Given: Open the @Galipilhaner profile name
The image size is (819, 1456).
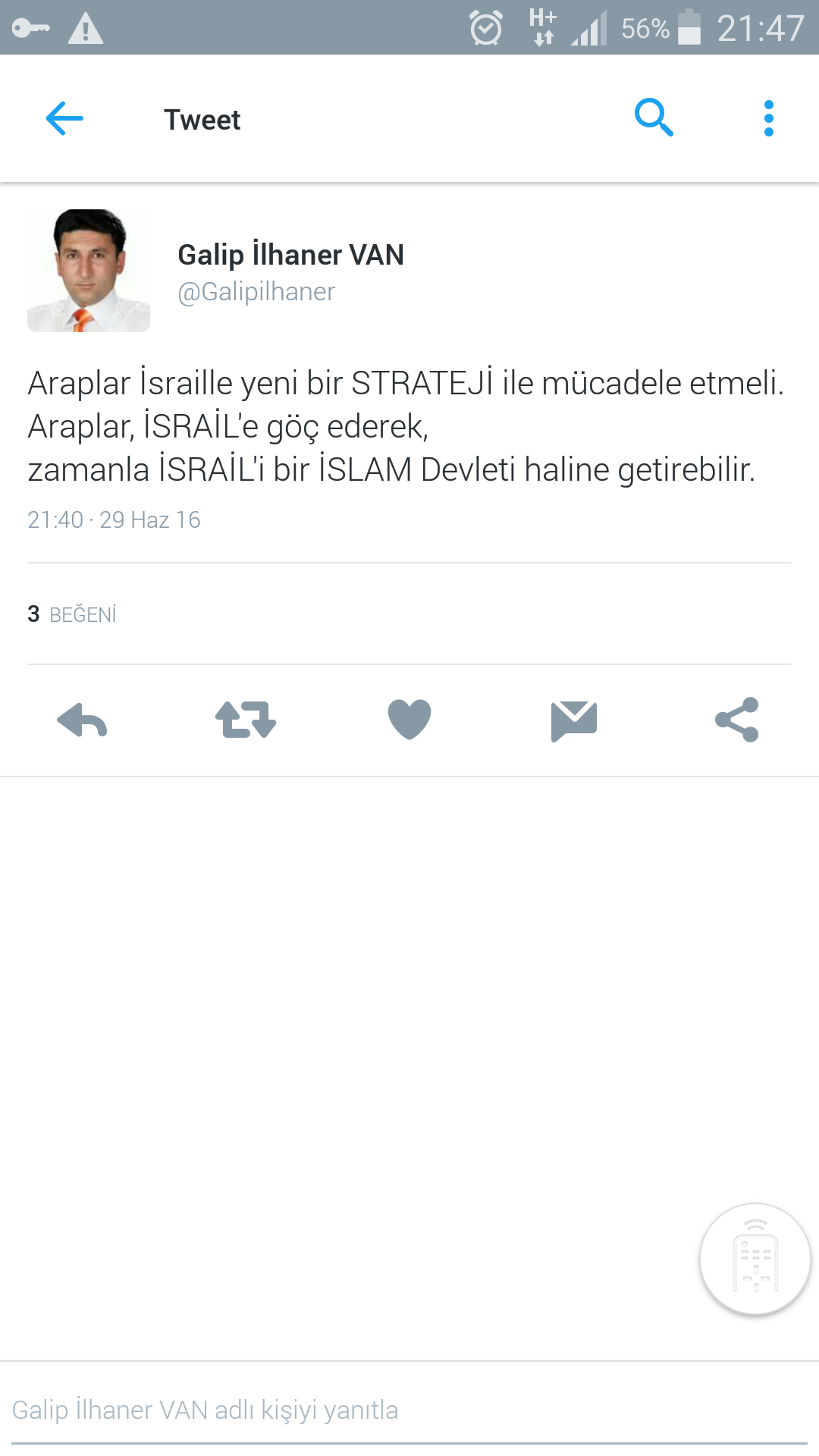Looking at the screenshot, I should (256, 292).
